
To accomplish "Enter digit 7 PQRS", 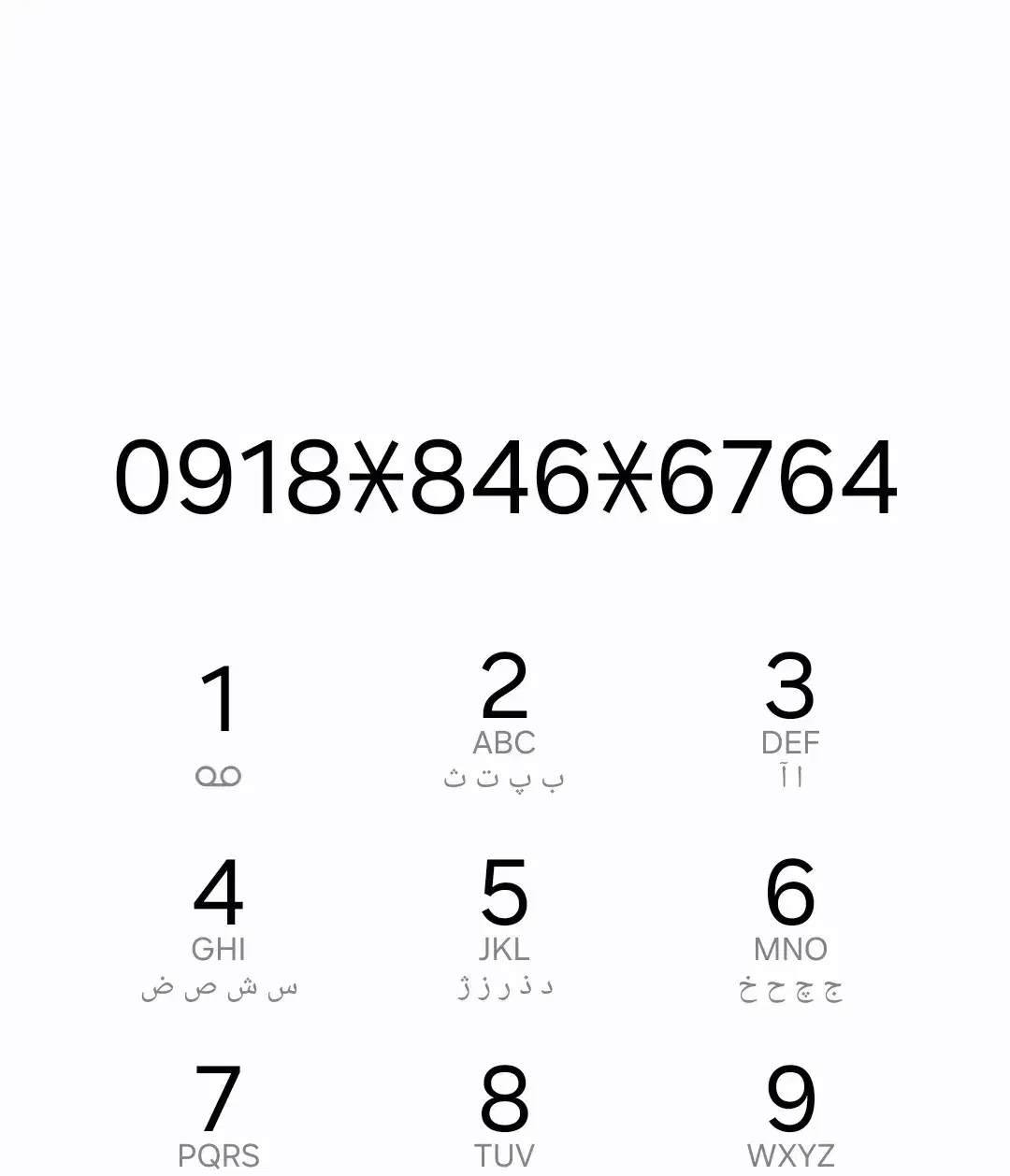I will (x=219, y=1112).
